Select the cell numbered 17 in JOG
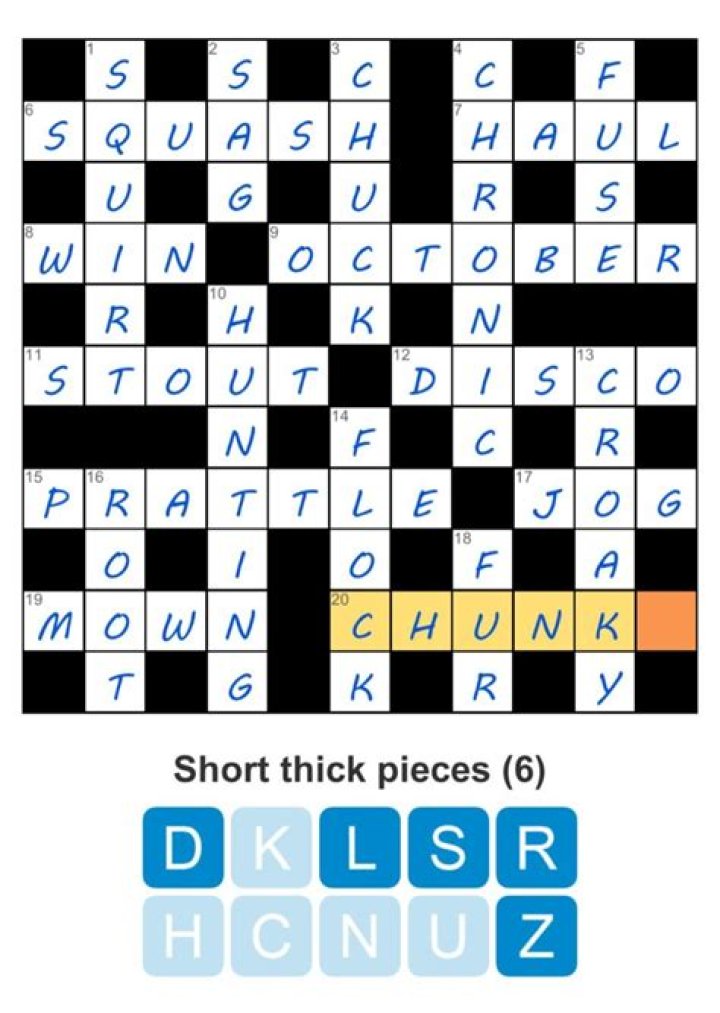 (544, 498)
